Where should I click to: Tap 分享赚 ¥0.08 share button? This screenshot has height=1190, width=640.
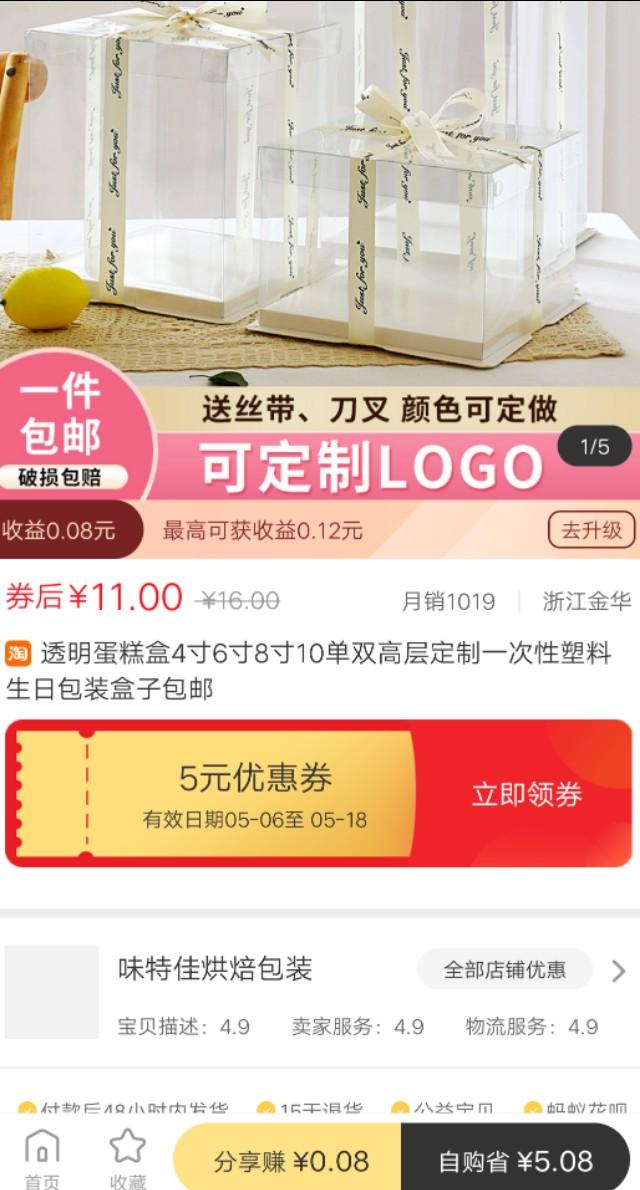point(290,1161)
